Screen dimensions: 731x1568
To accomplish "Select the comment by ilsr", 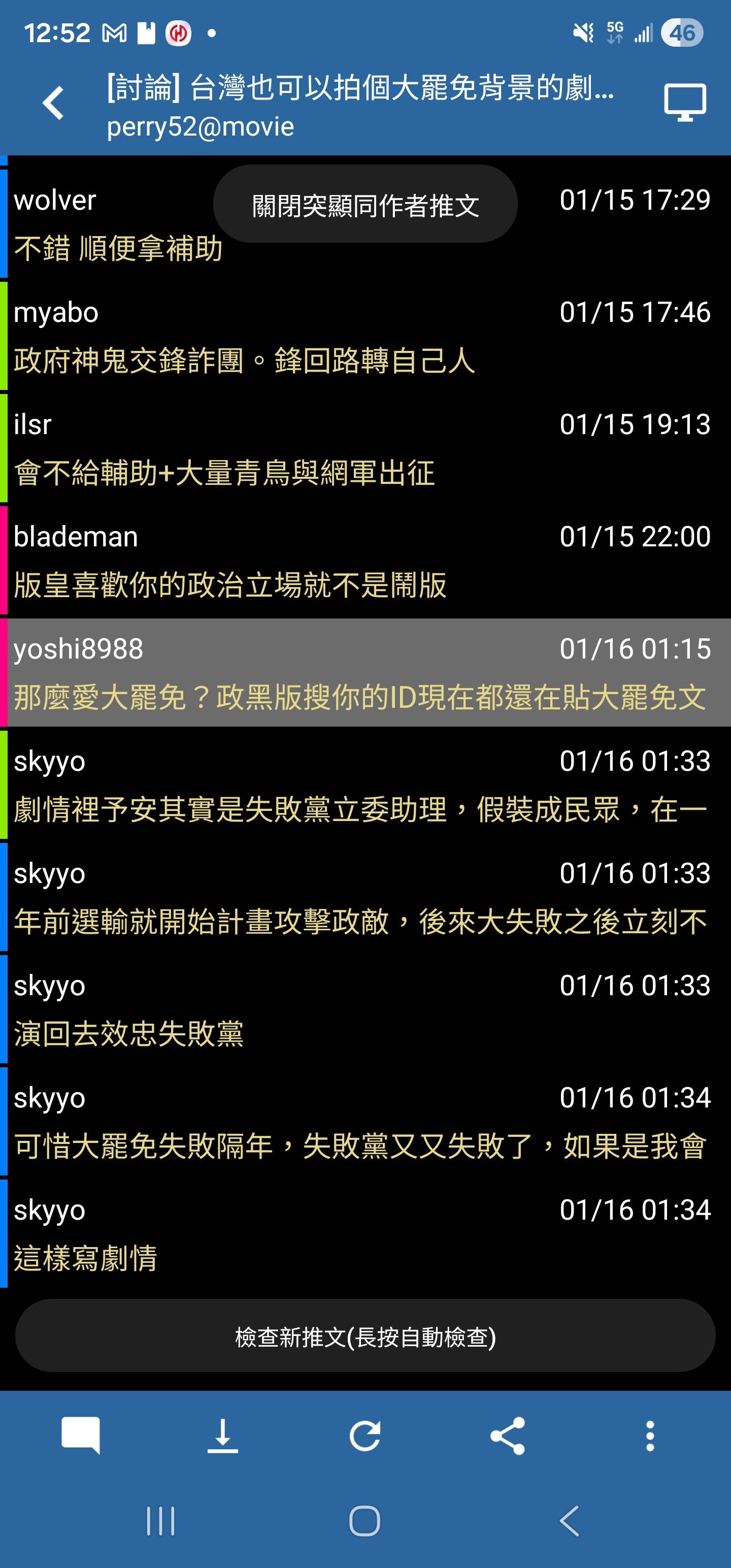I will point(365,448).
